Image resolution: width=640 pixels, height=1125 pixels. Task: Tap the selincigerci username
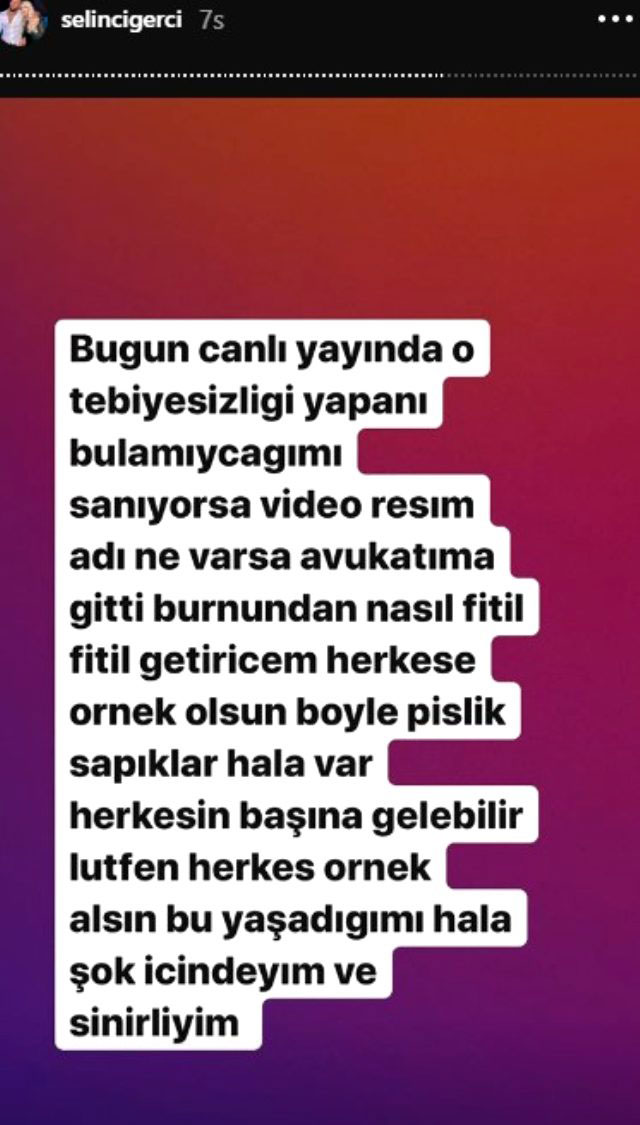coord(120,19)
